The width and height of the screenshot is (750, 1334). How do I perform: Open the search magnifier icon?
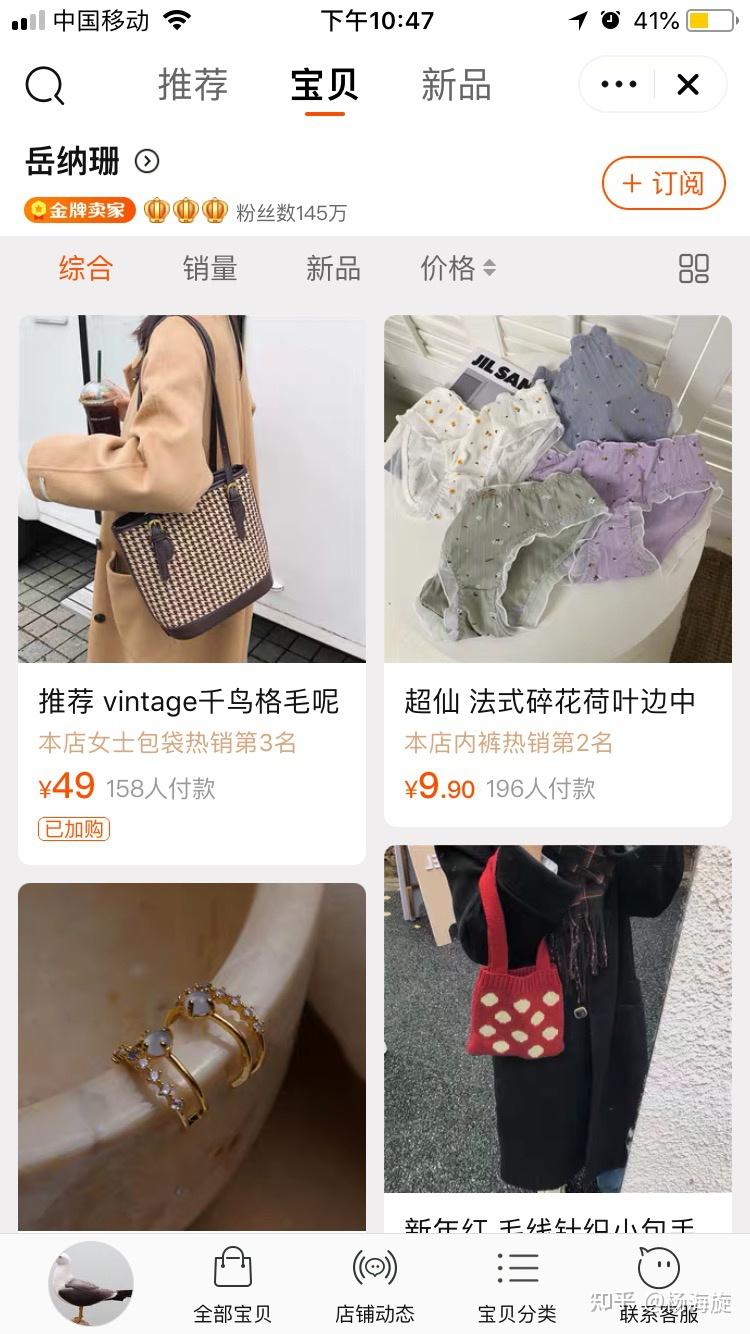click(44, 85)
